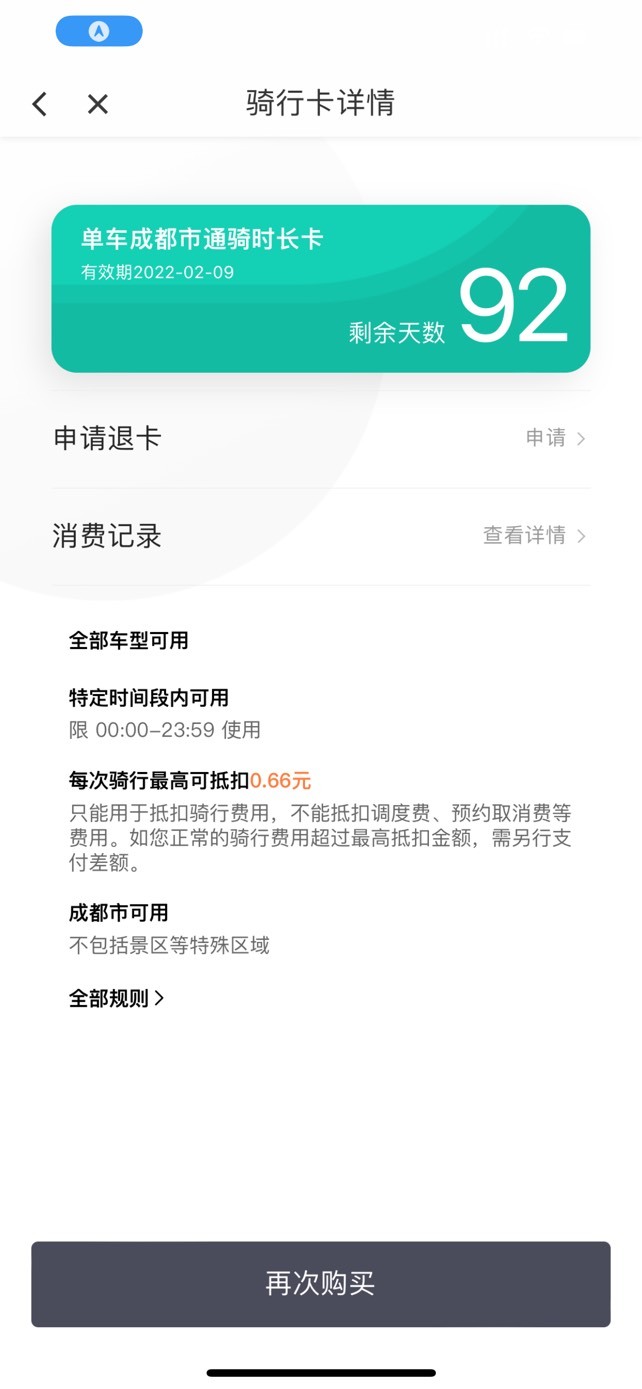
Task: Tap the 再次购买 button
Action: click(x=321, y=1284)
